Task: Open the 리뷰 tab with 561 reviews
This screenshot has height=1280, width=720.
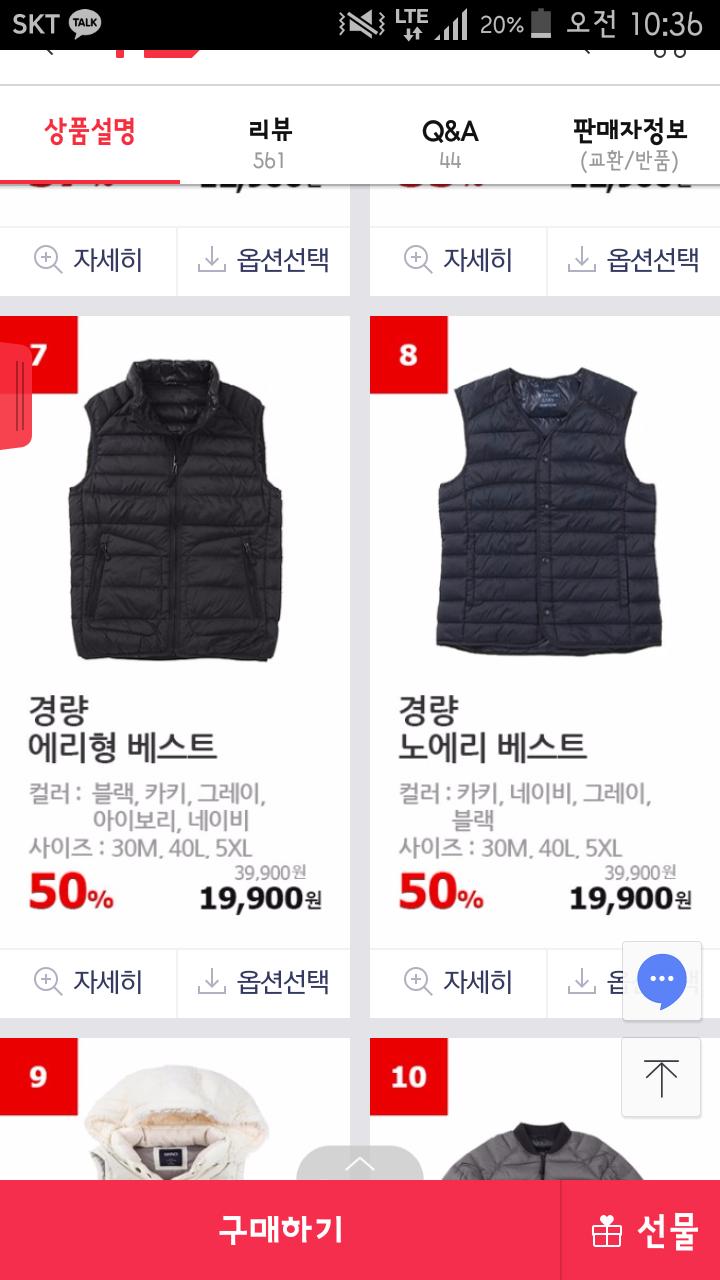Action: point(270,142)
